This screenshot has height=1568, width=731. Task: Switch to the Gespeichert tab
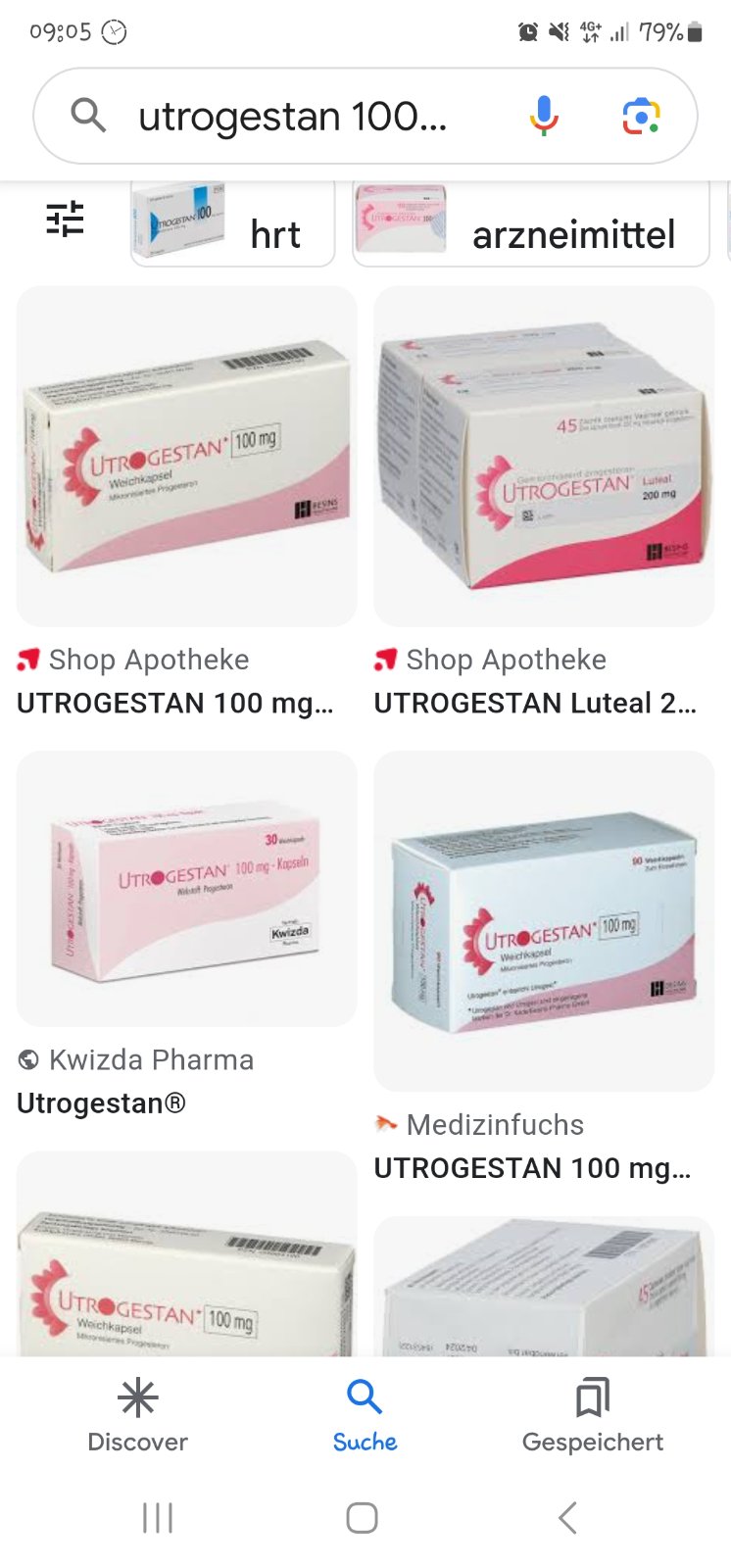(592, 1414)
